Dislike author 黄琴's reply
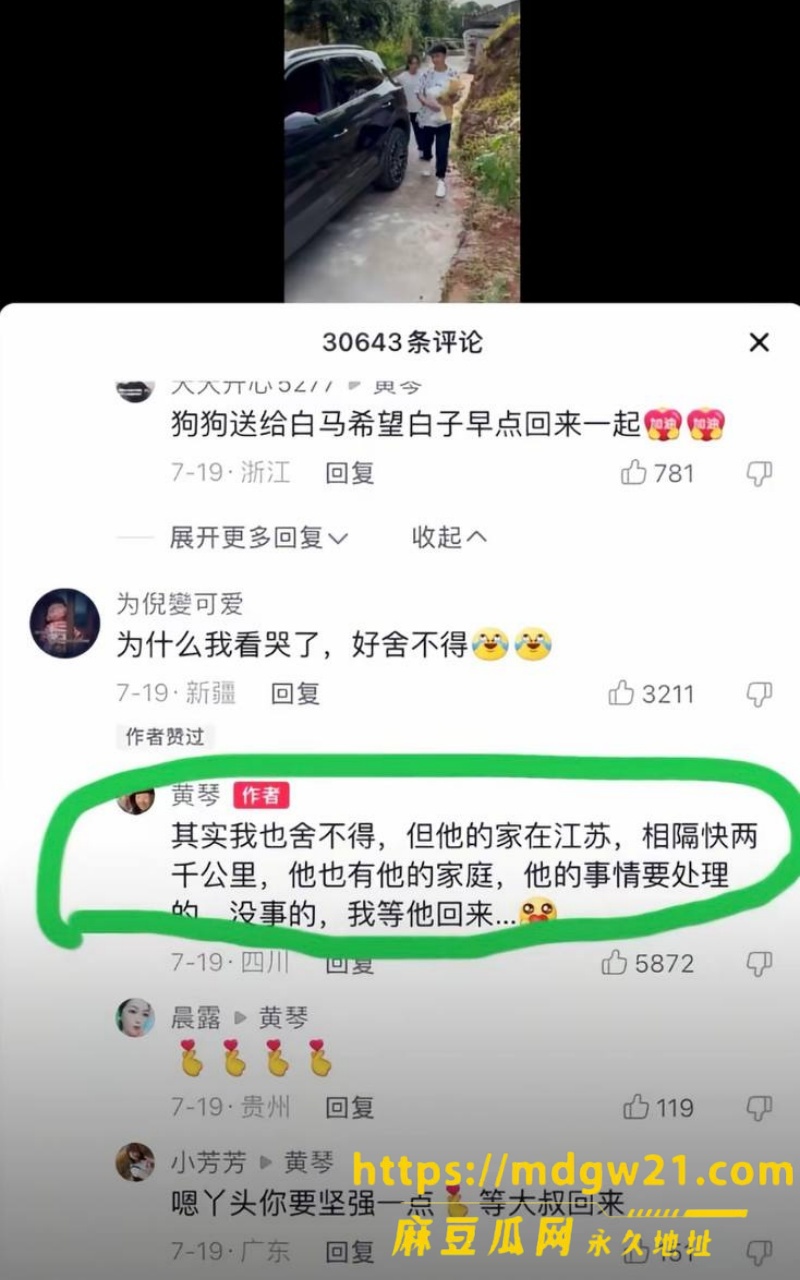This screenshot has height=1280, width=800. (759, 964)
